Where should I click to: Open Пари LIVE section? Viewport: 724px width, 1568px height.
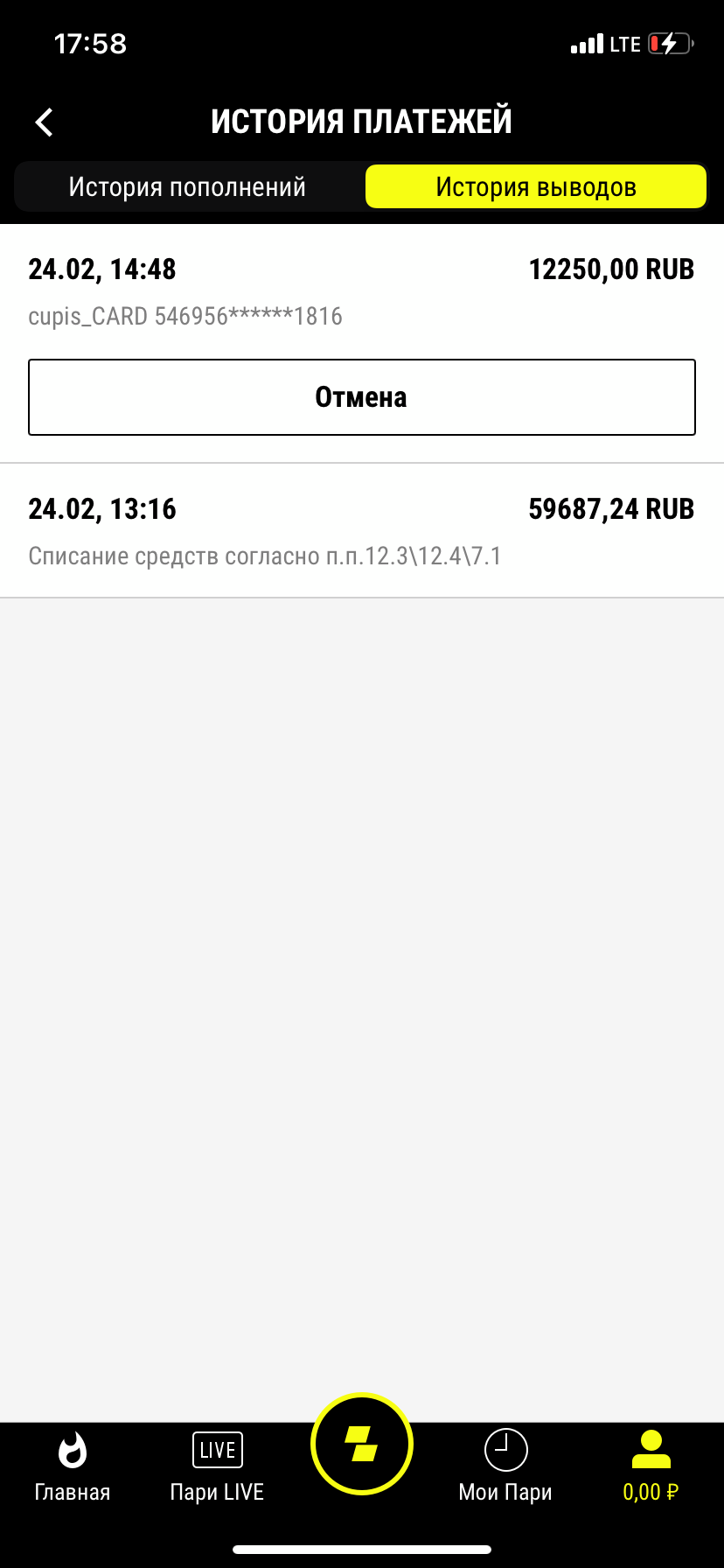point(217,1466)
